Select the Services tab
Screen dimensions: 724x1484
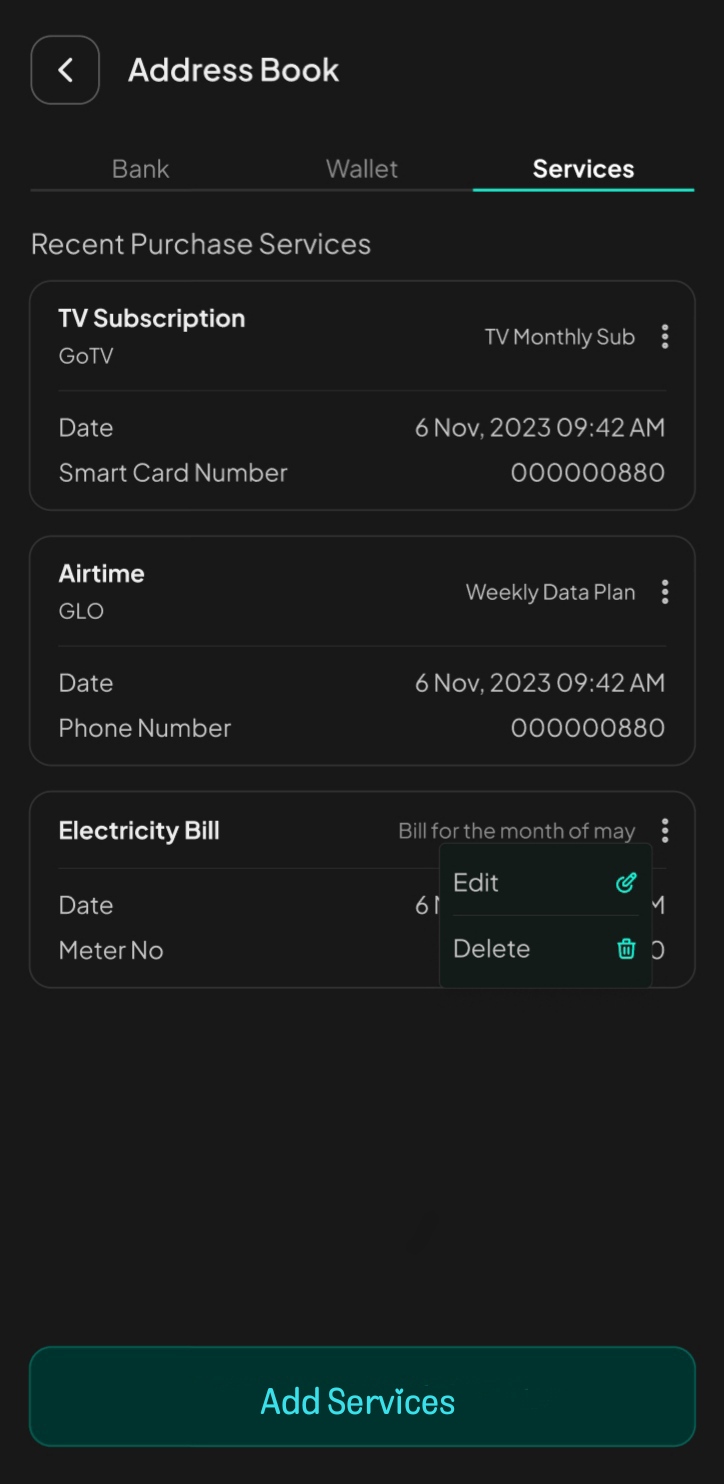[x=583, y=169]
